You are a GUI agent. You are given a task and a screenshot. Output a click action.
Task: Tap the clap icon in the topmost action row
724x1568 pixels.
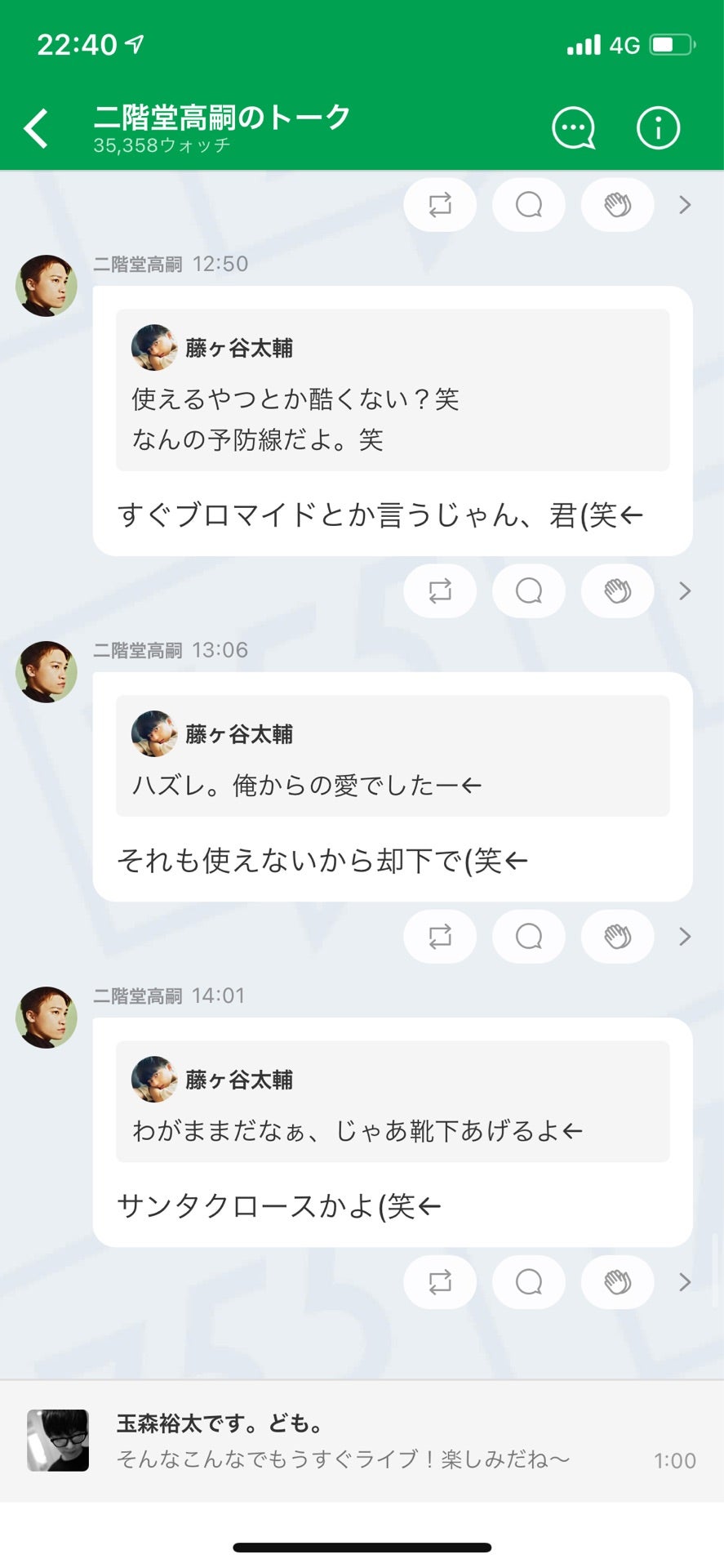point(616,205)
